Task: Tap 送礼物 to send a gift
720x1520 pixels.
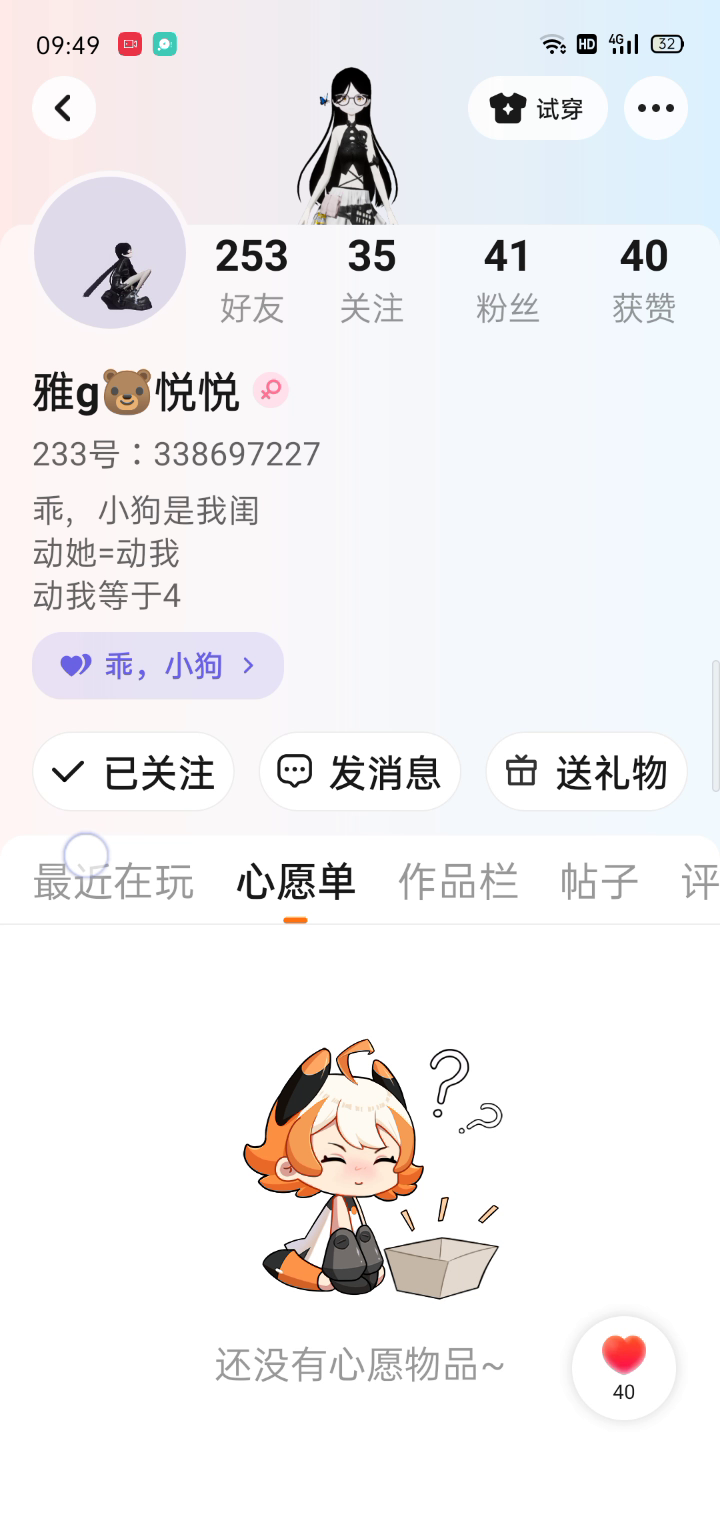Action: (x=587, y=772)
